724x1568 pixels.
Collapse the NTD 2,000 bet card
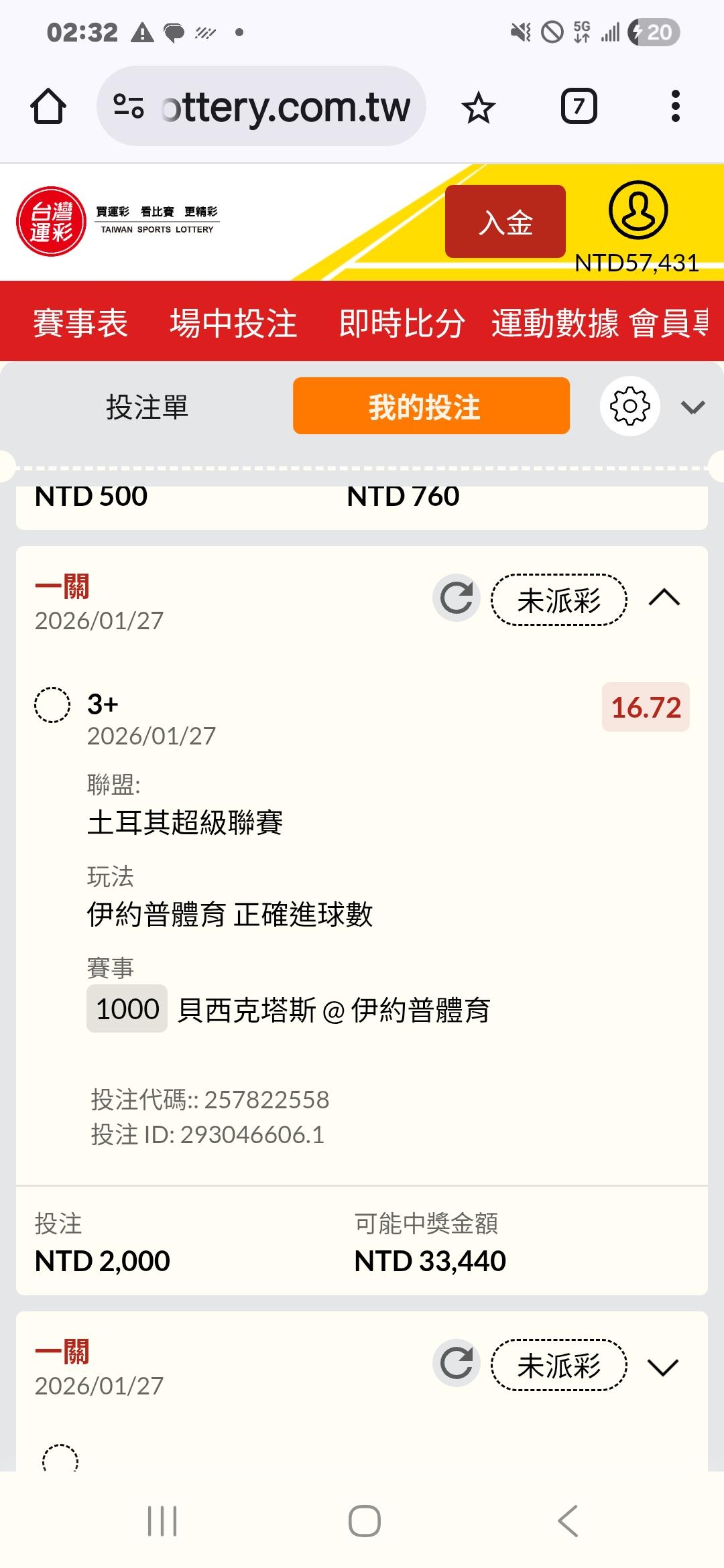pyautogui.click(x=664, y=598)
